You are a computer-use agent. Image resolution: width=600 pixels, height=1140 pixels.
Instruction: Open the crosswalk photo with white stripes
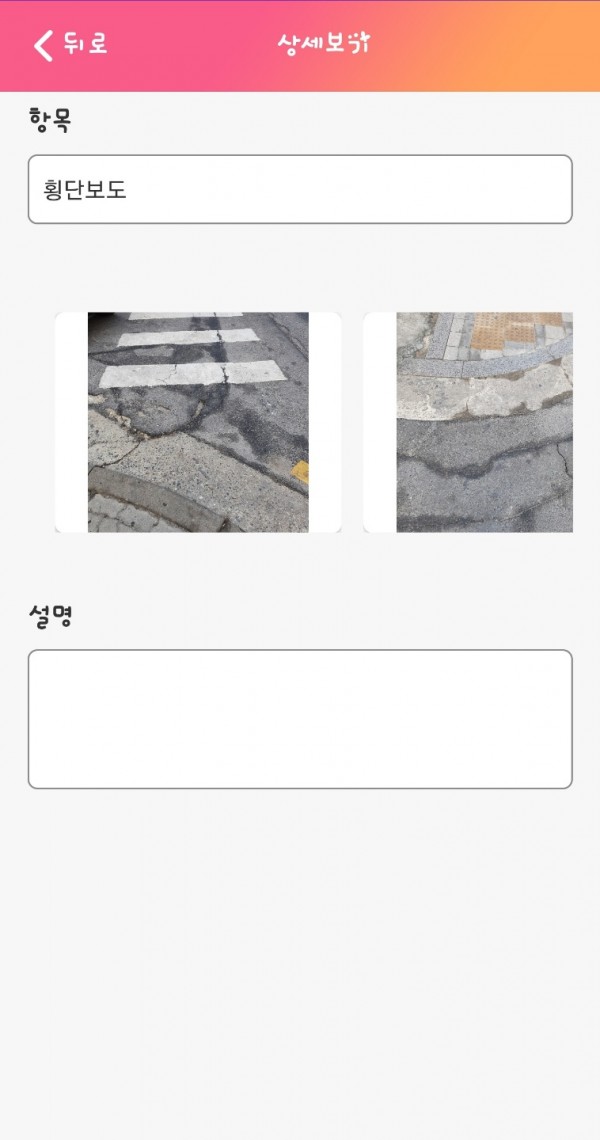[x=198, y=422]
